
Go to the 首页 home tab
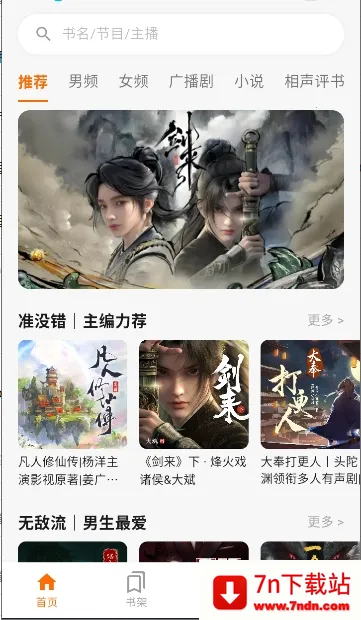[47, 590]
